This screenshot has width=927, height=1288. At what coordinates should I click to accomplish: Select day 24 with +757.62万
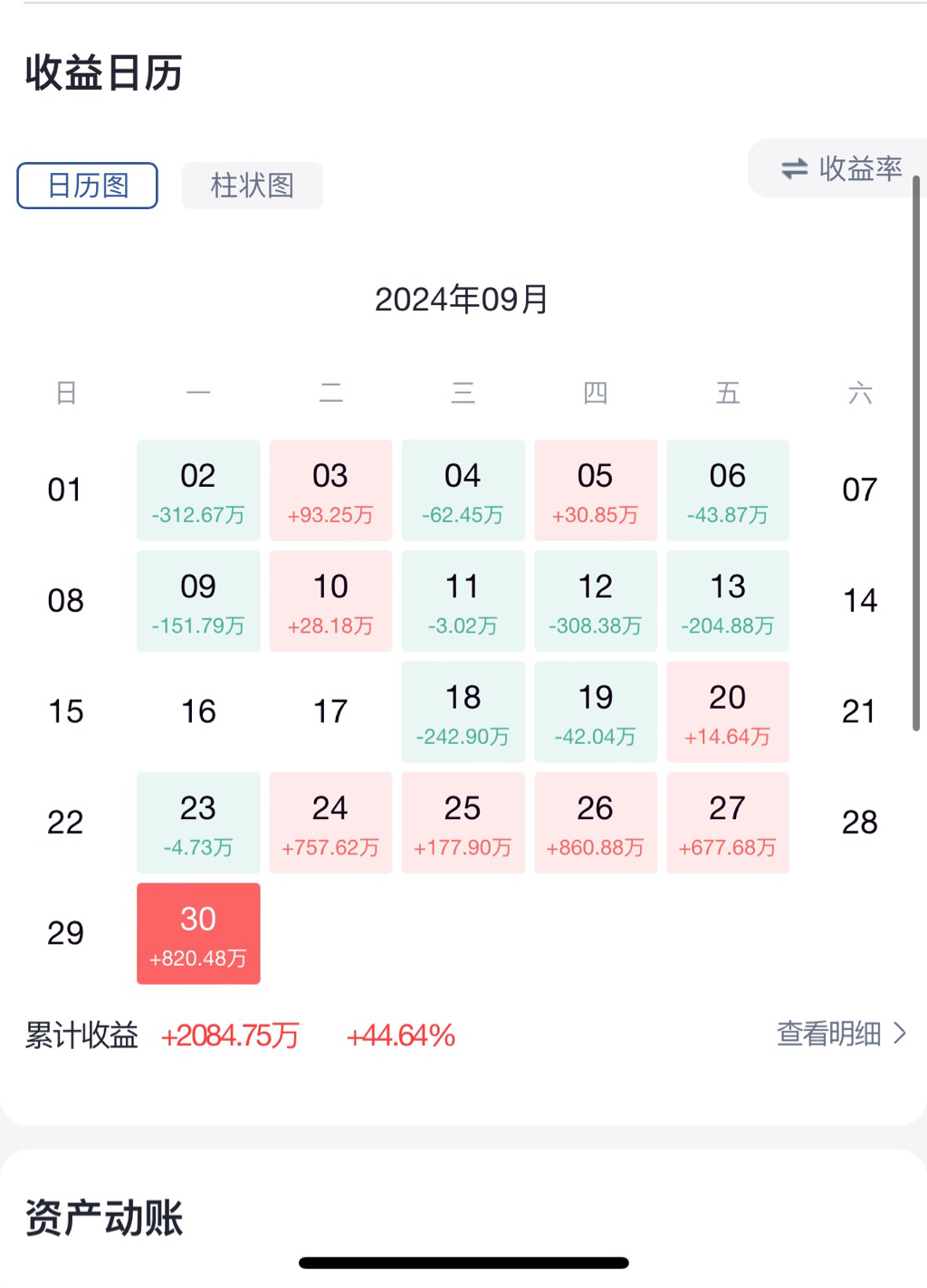[x=330, y=823]
